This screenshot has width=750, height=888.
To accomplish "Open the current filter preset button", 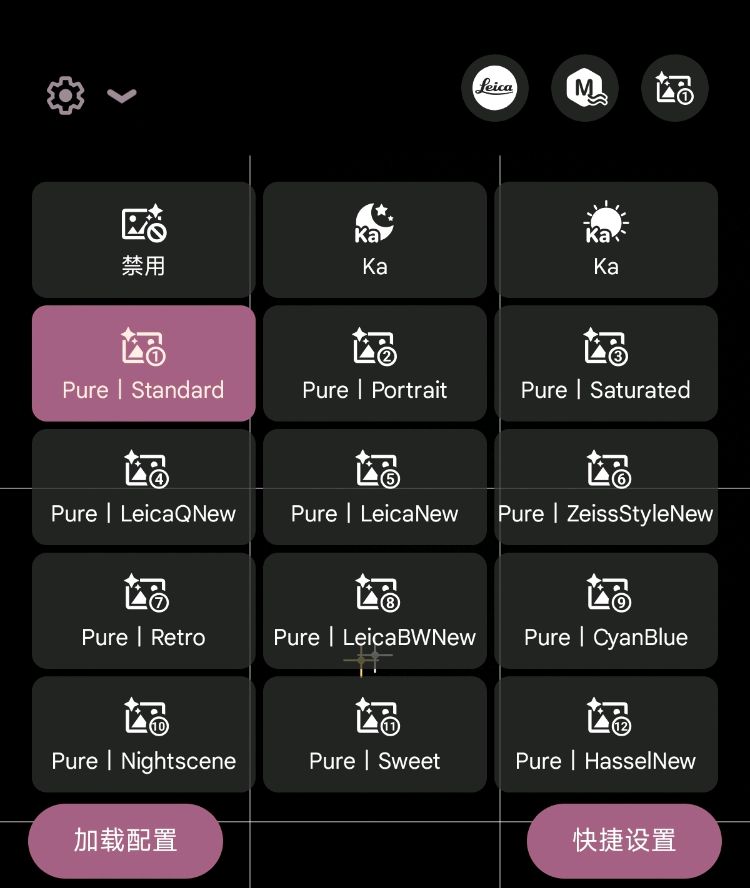I will [x=674, y=88].
